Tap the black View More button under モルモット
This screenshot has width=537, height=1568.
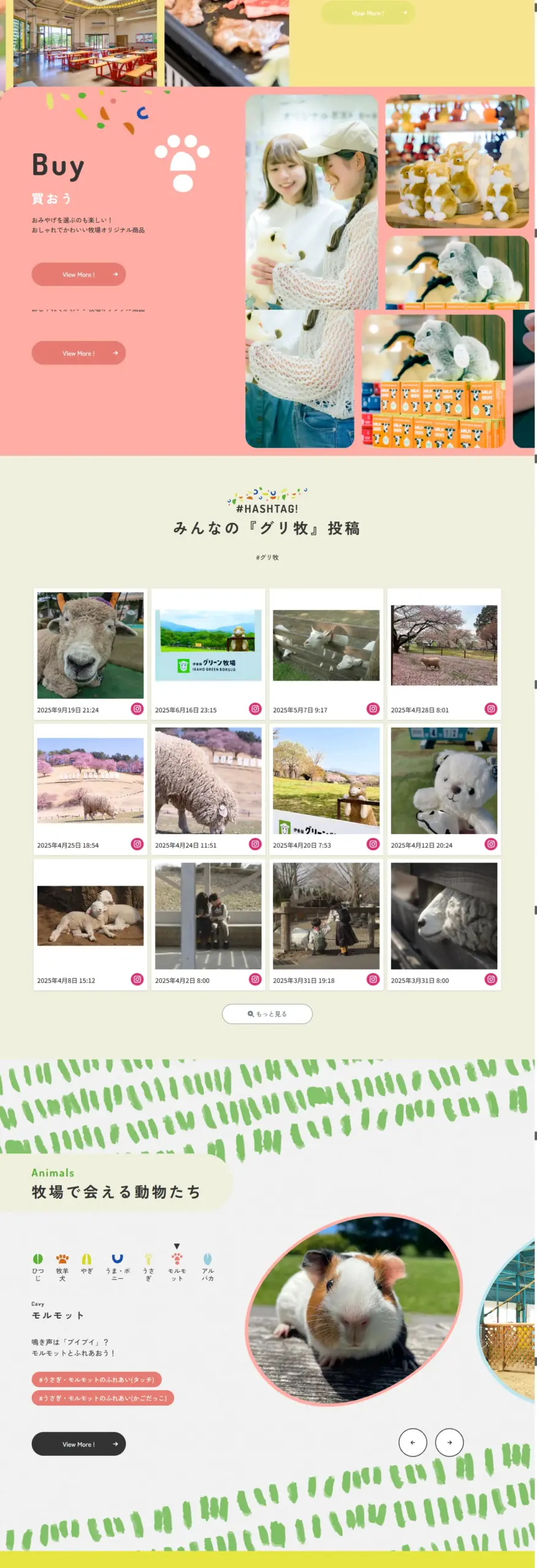pyautogui.click(x=78, y=1444)
